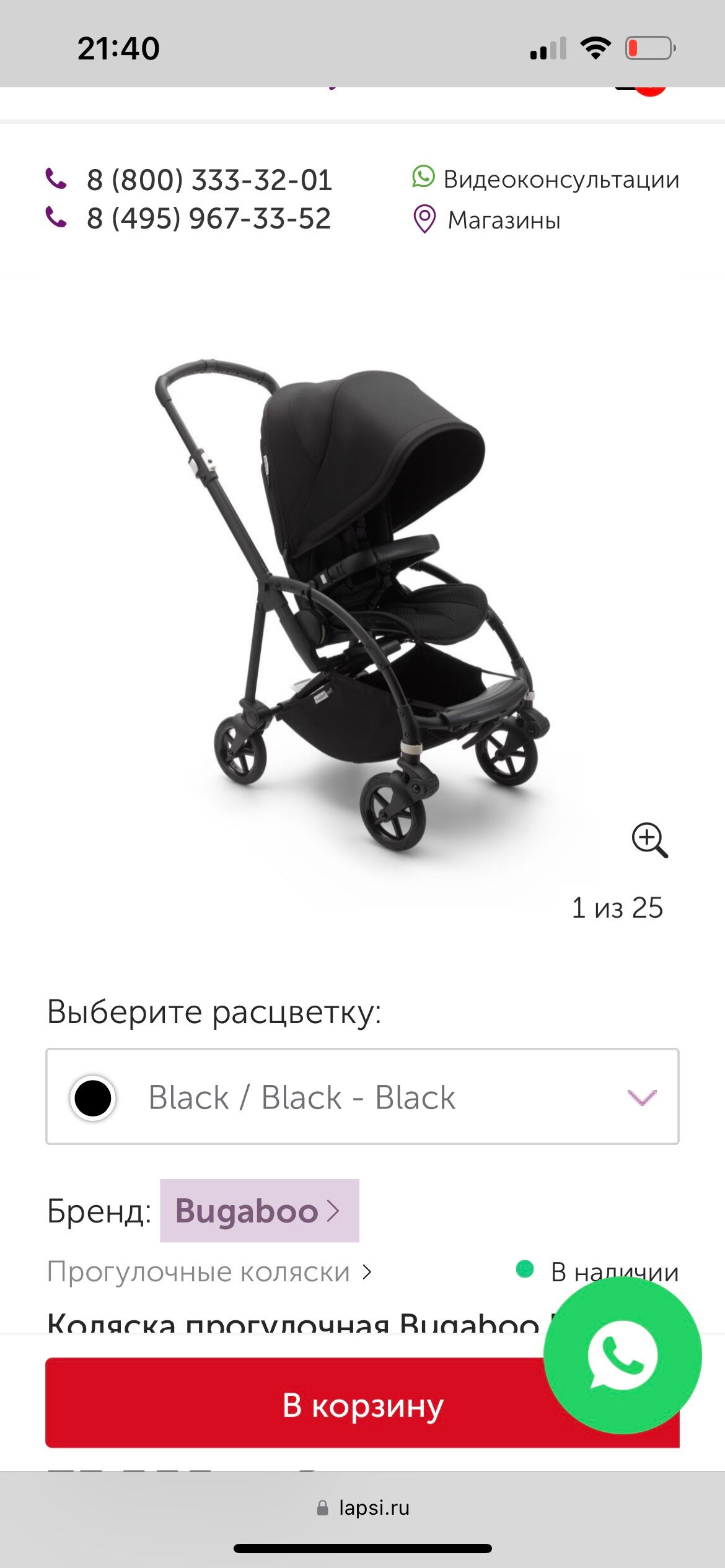The width and height of the screenshot is (725, 1568).
Task: Zoom in on the stroller photo
Action: click(649, 840)
